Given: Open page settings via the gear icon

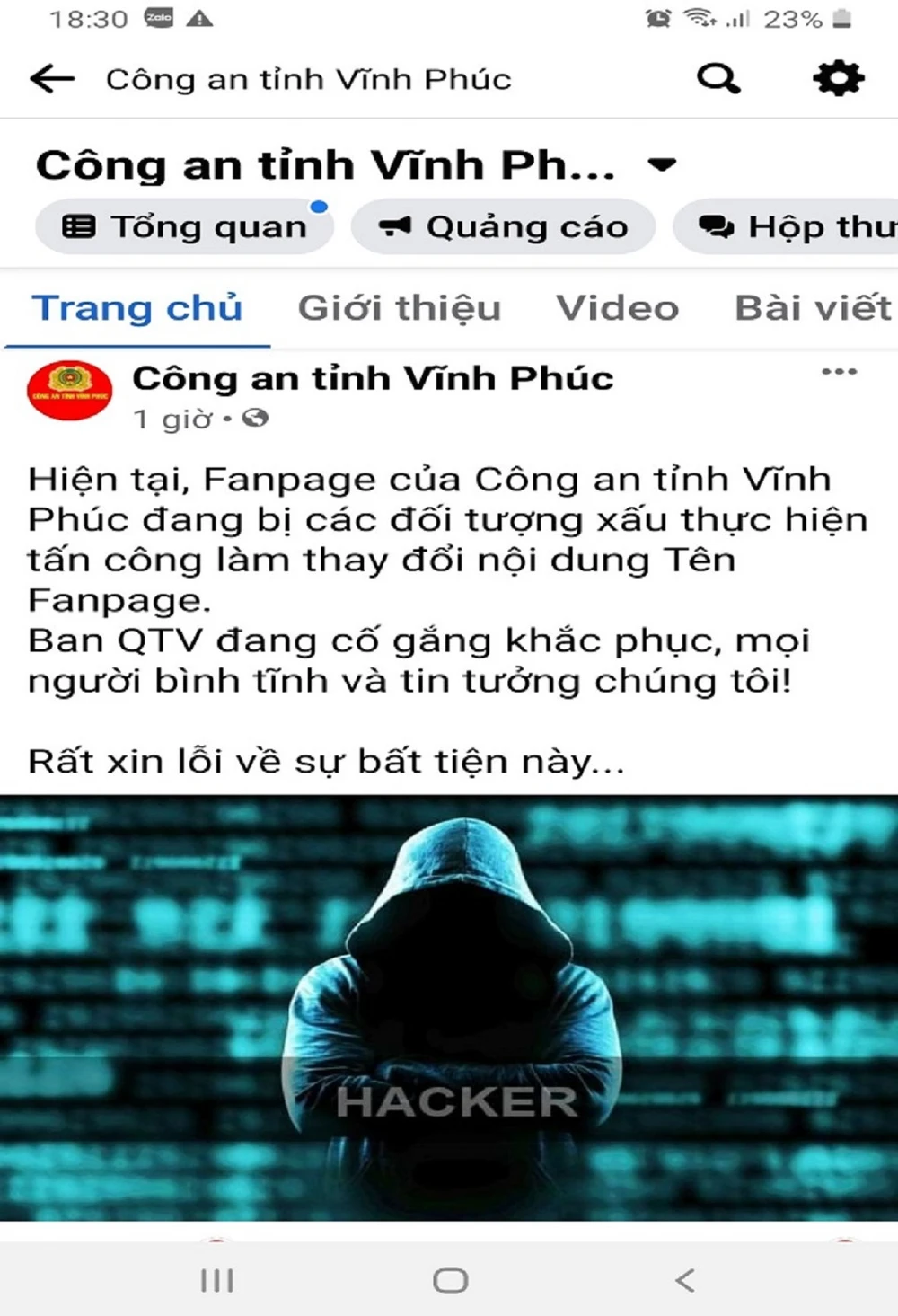Looking at the screenshot, I should point(838,79).
